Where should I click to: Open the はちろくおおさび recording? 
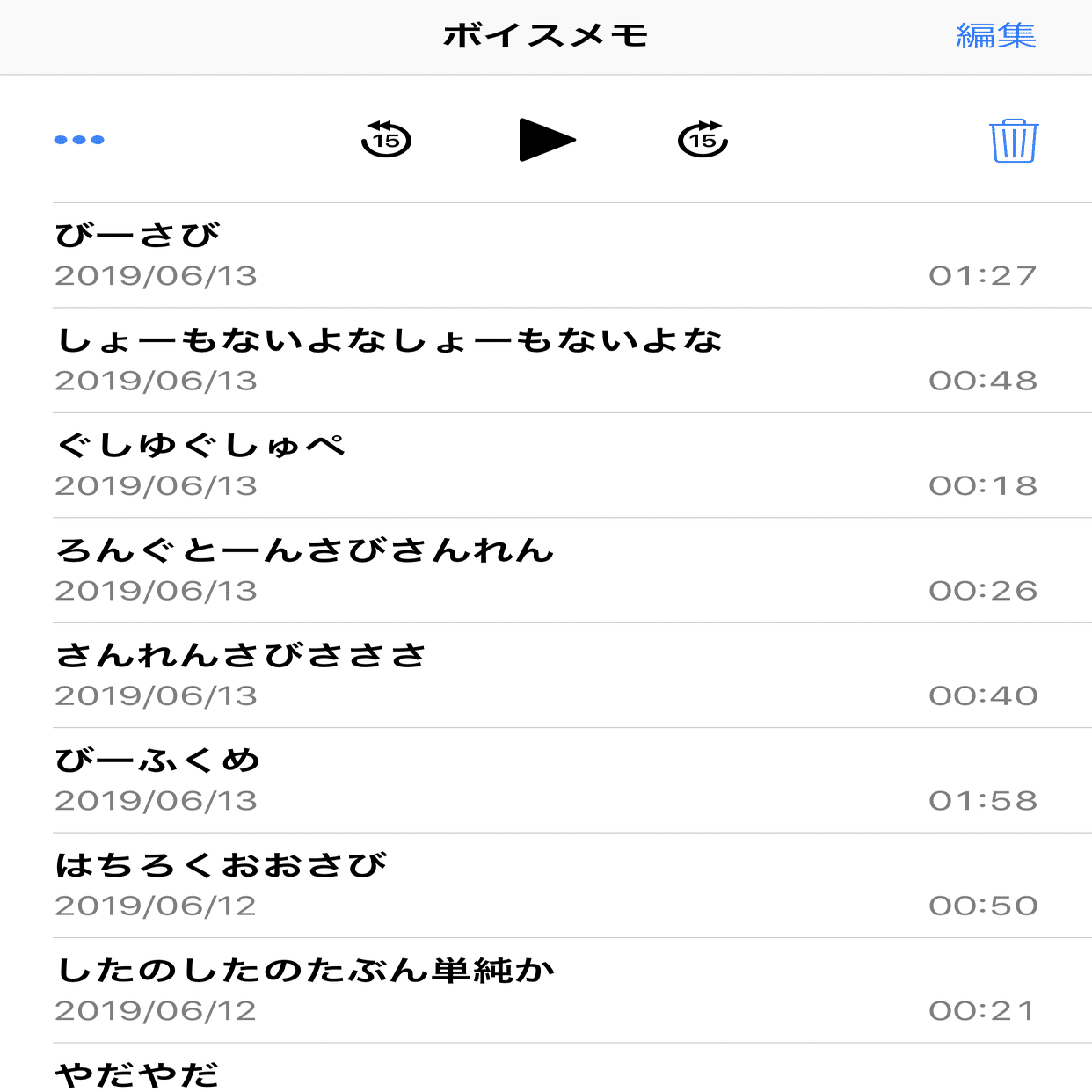pos(545,885)
